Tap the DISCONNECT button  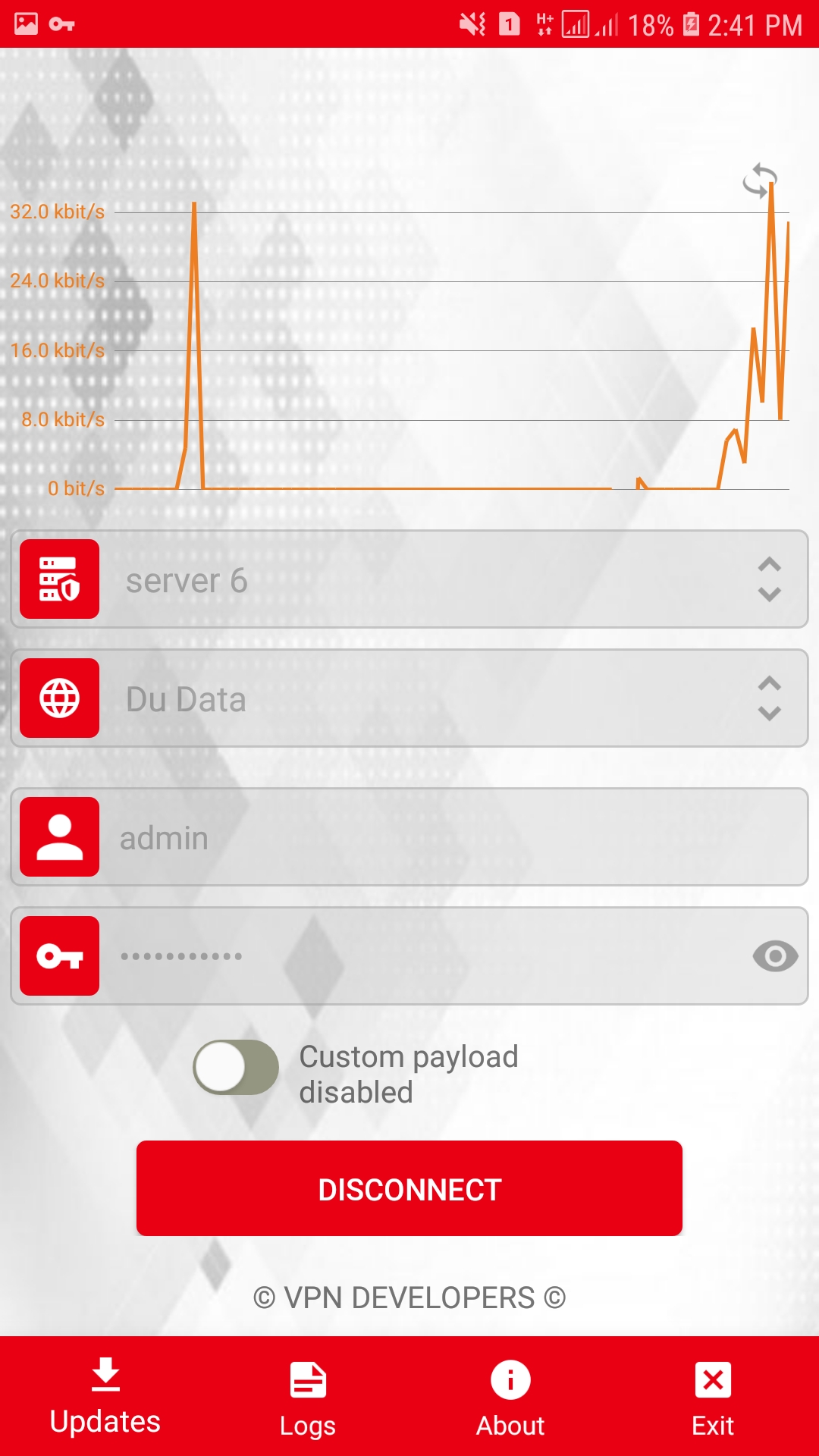409,1188
